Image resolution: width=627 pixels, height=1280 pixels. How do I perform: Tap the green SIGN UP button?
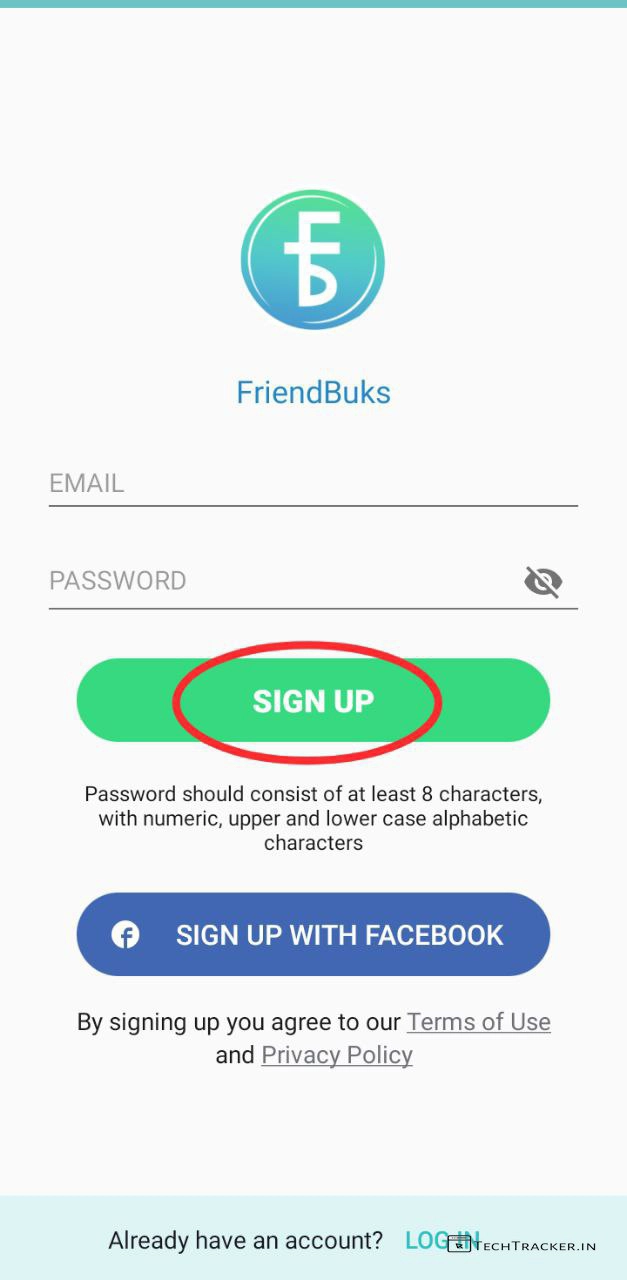[x=313, y=700]
